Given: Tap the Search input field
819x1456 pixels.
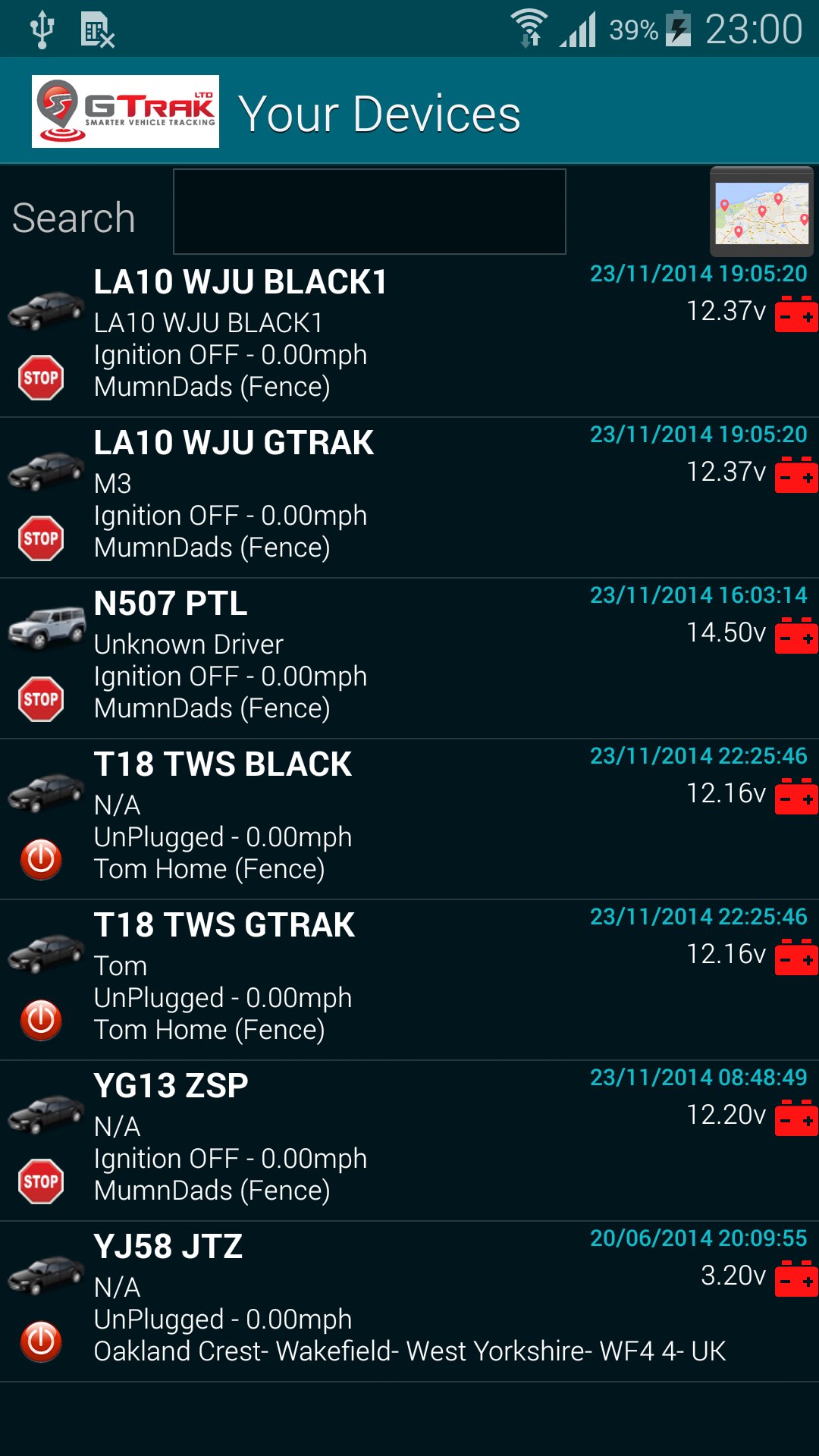Looking at the screenshot, I should point(369,212).
